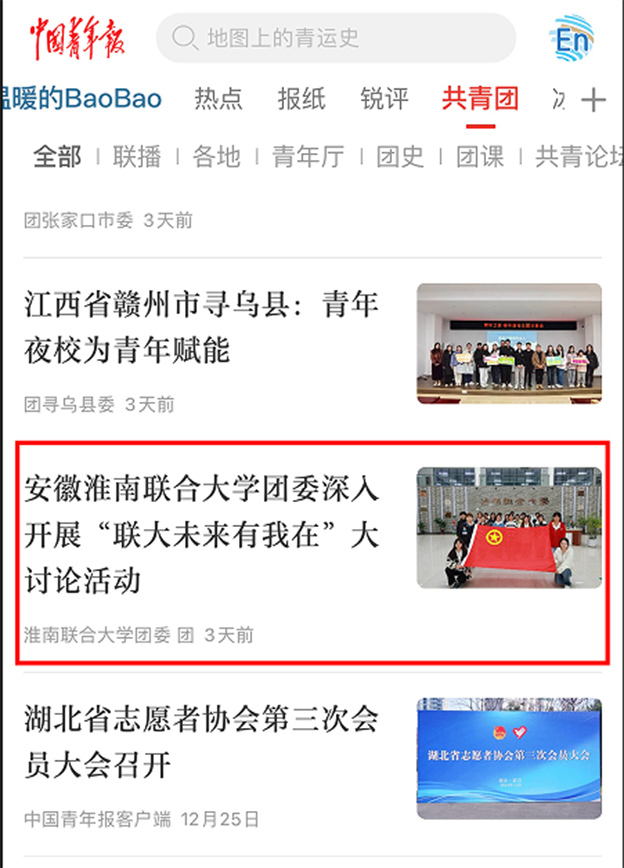This screenshot has height=868, width=624.
Task: Open article about 安徽淮南联合大学团委
Action: pyautogui.click(x=201, y=534)
